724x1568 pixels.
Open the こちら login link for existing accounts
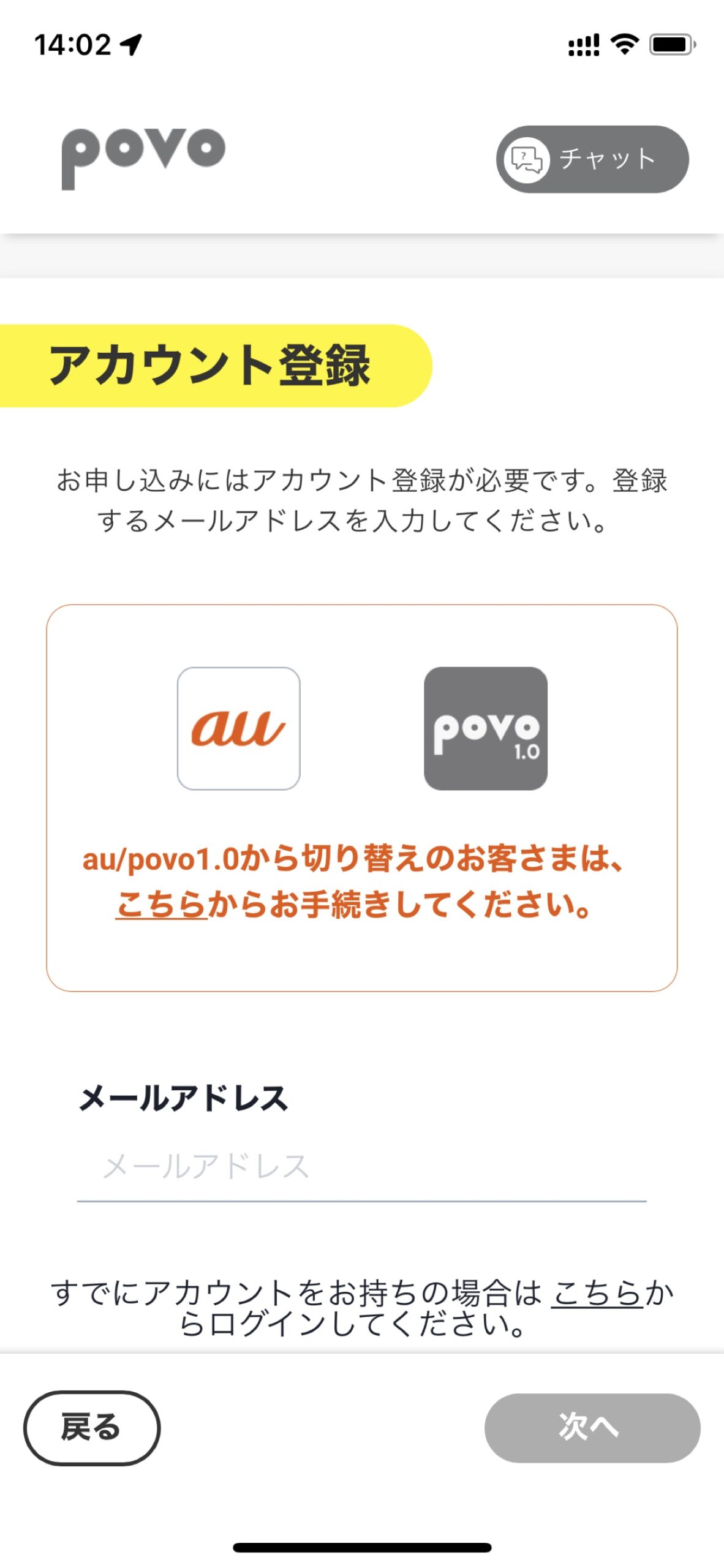(x=597, y=1292)
